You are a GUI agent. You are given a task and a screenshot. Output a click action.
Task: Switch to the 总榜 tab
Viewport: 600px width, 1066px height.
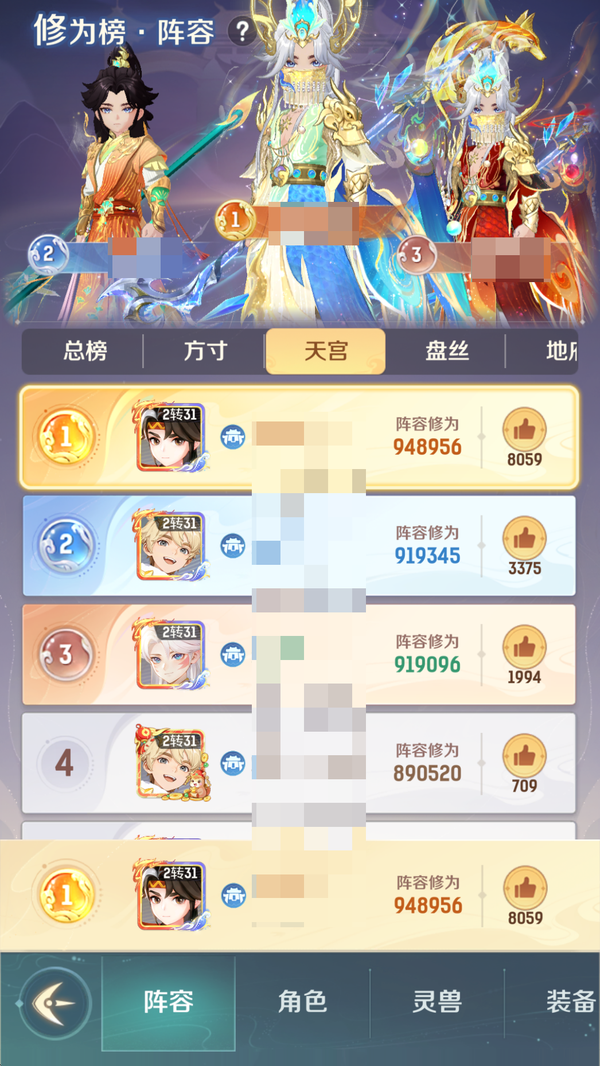[85, 351]
